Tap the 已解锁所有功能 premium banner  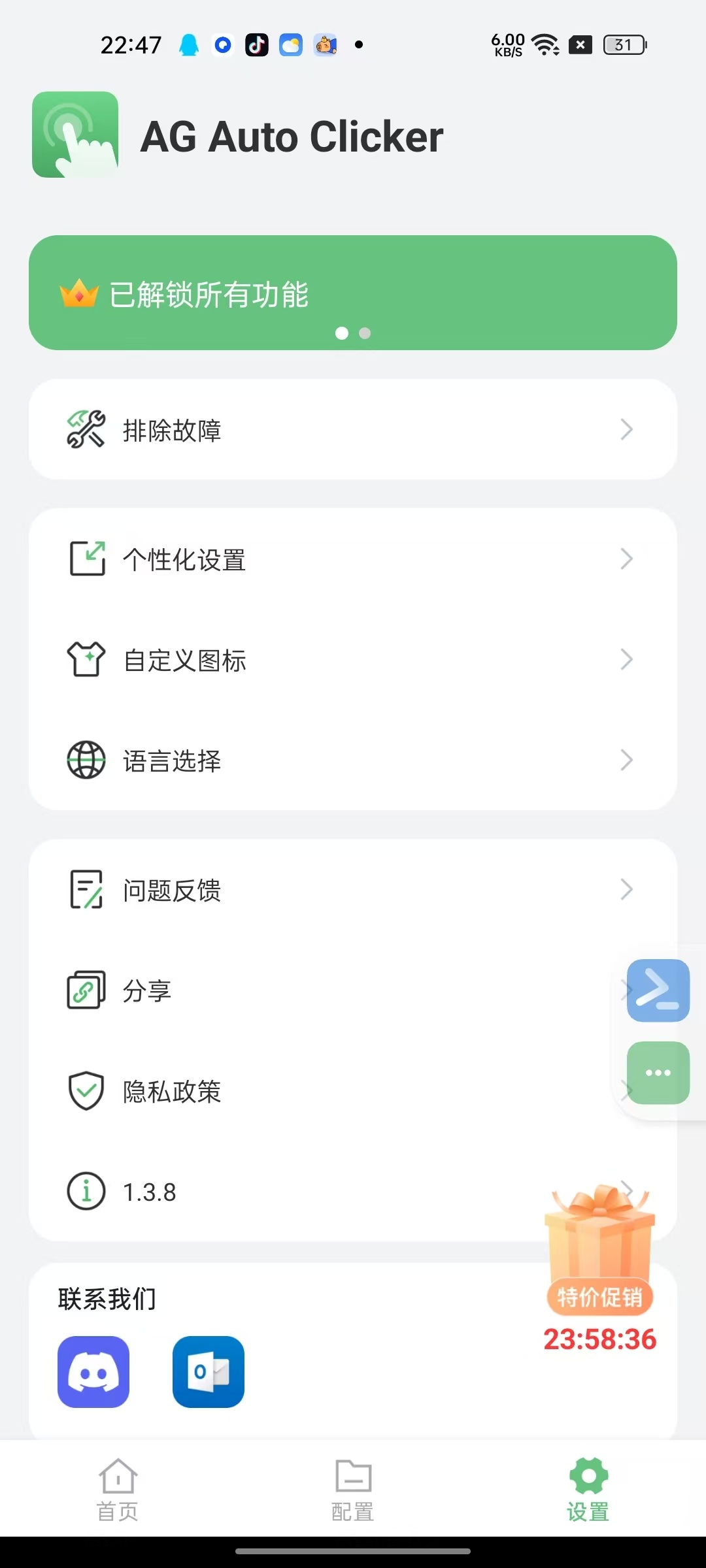353,293
